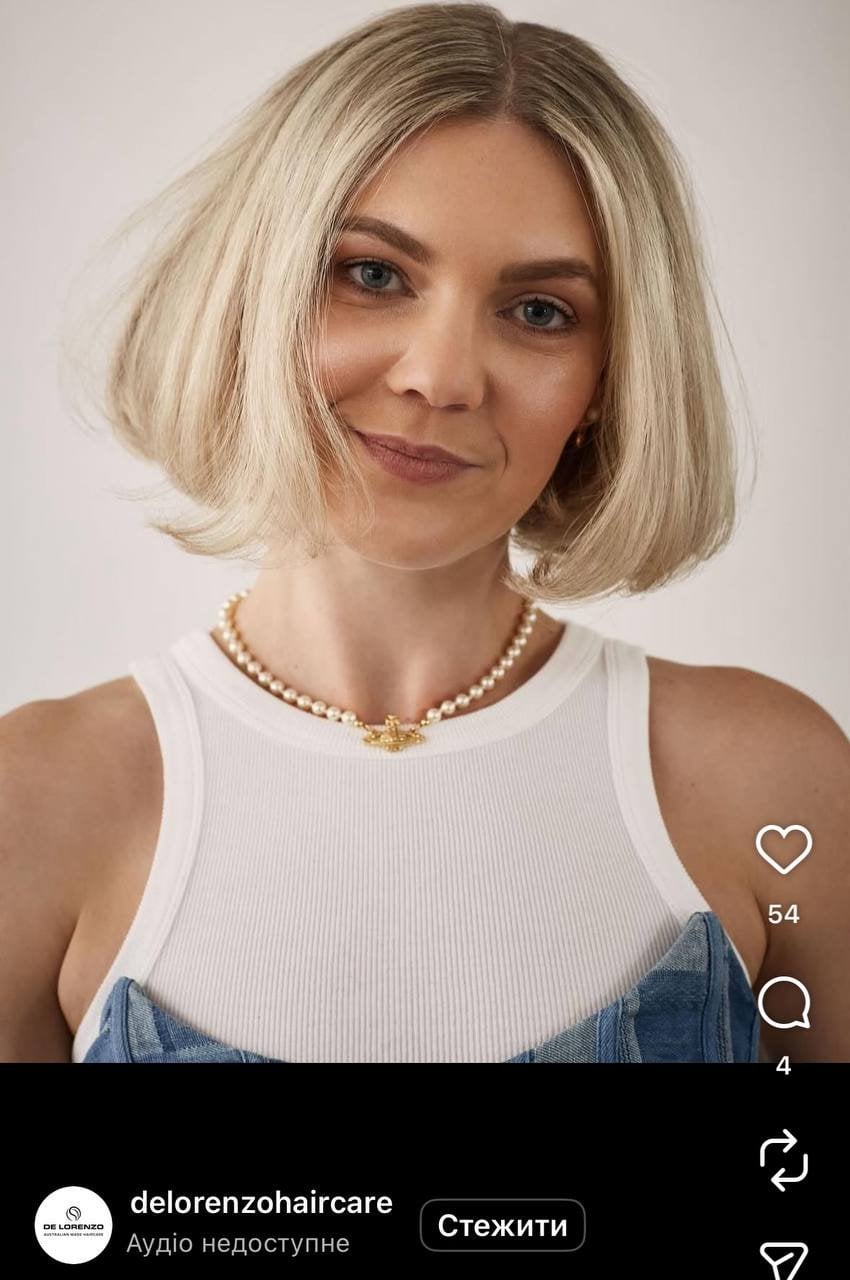Tap the Стежити follow button
The image size is (850, 1280).
coord(502,1225)
